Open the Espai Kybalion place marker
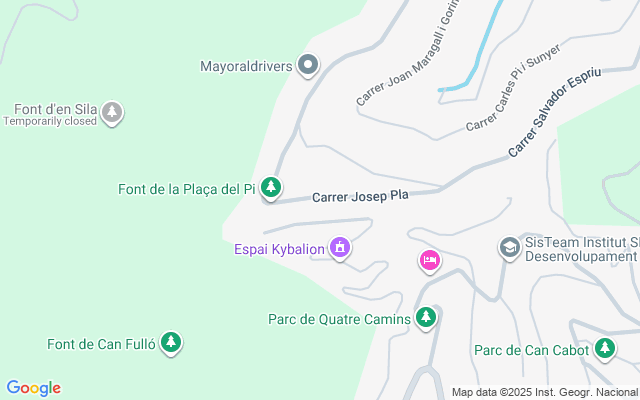640x400 pixels. [x=340, y=248]
